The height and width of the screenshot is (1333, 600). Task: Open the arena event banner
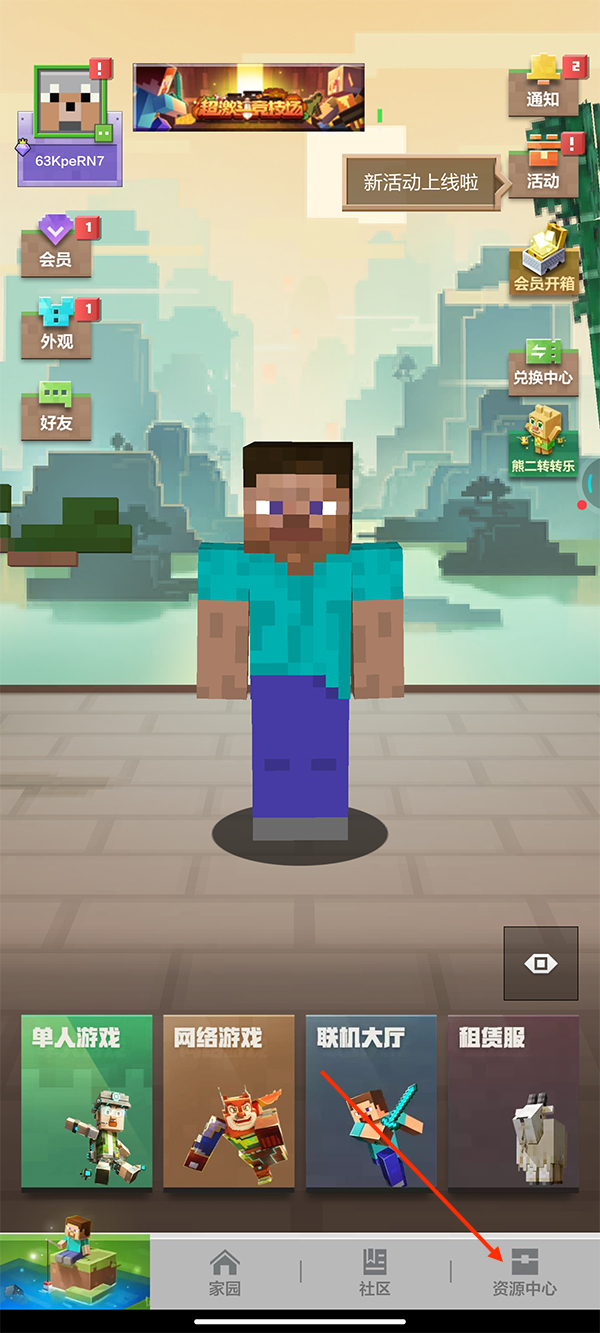pyautogui.click(x=248, y=98)
